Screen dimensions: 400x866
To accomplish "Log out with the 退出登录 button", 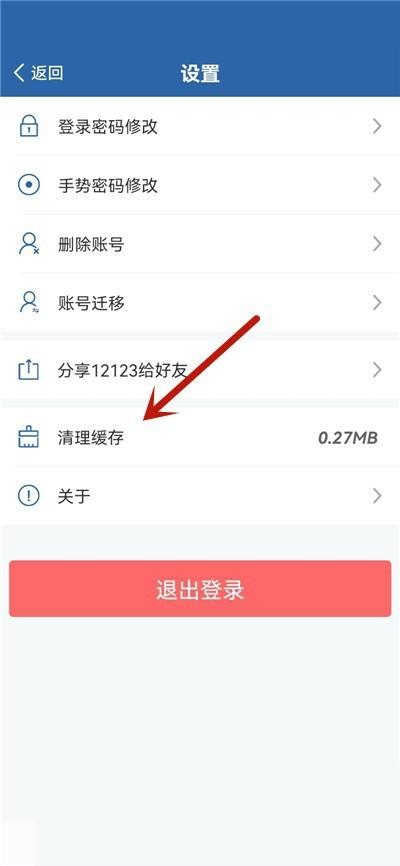I will coord(200,589).
